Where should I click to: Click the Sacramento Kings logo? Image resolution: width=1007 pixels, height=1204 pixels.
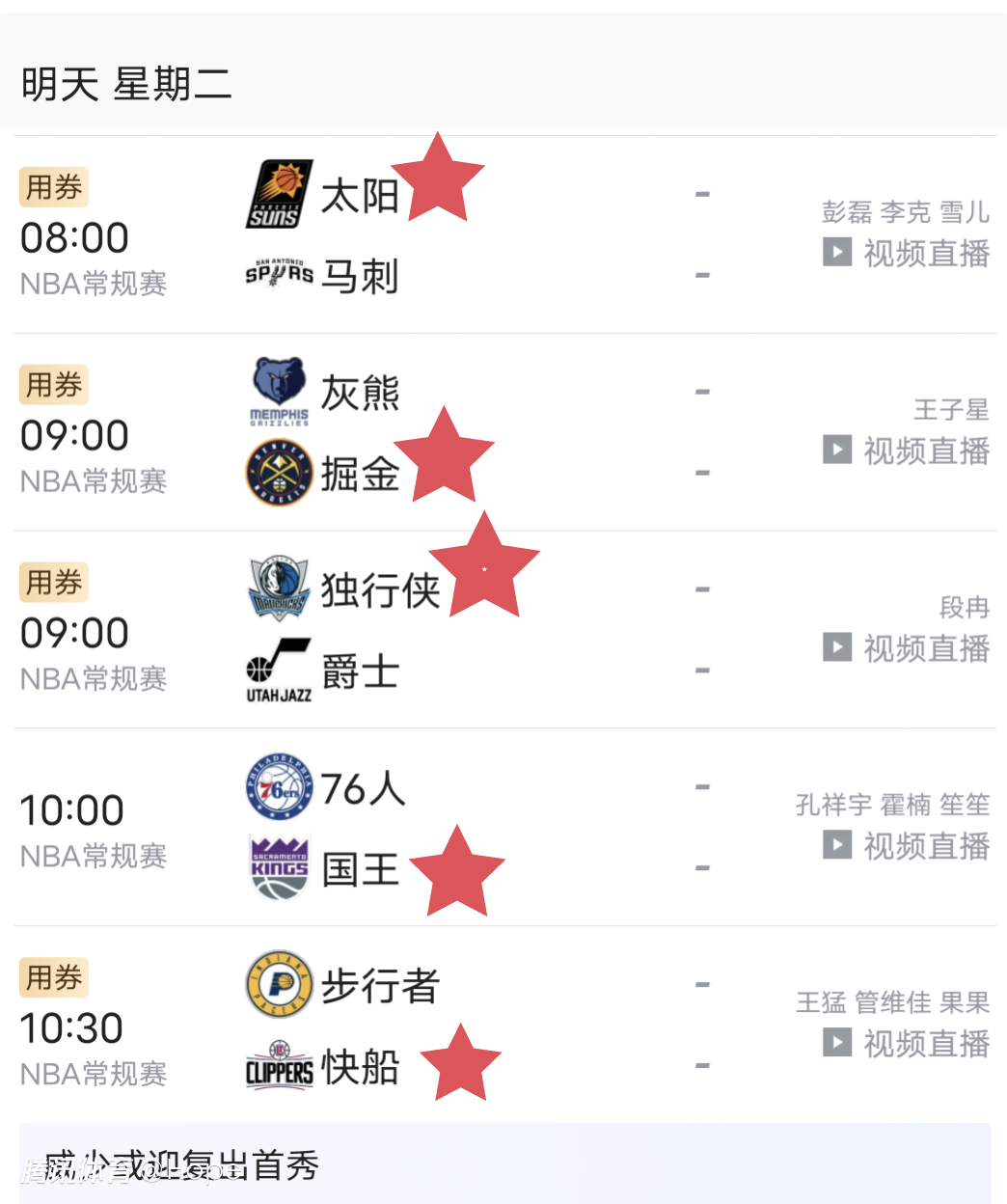(x=278, y=867)
